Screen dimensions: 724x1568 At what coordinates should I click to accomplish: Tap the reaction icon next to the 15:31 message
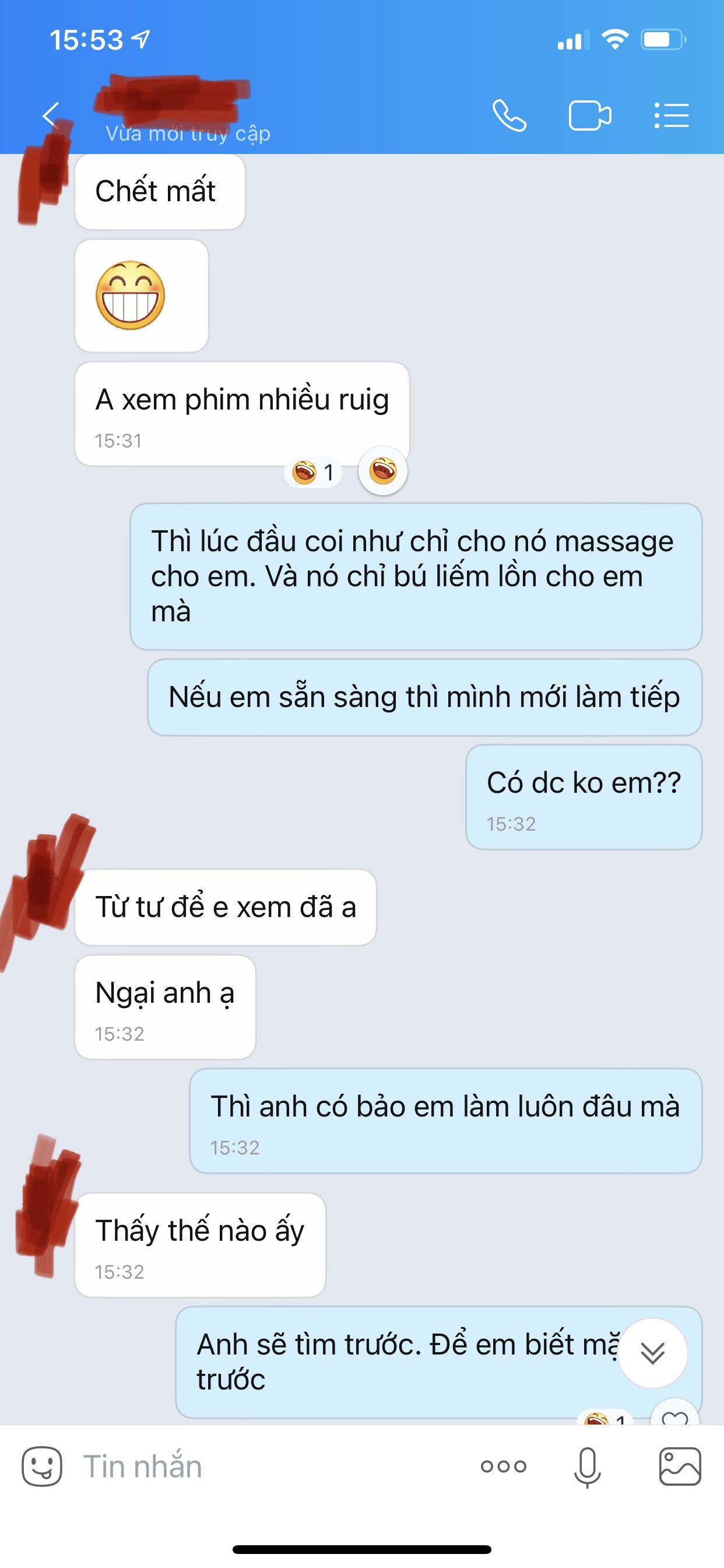pyautogui.click(x=382, y=471)
